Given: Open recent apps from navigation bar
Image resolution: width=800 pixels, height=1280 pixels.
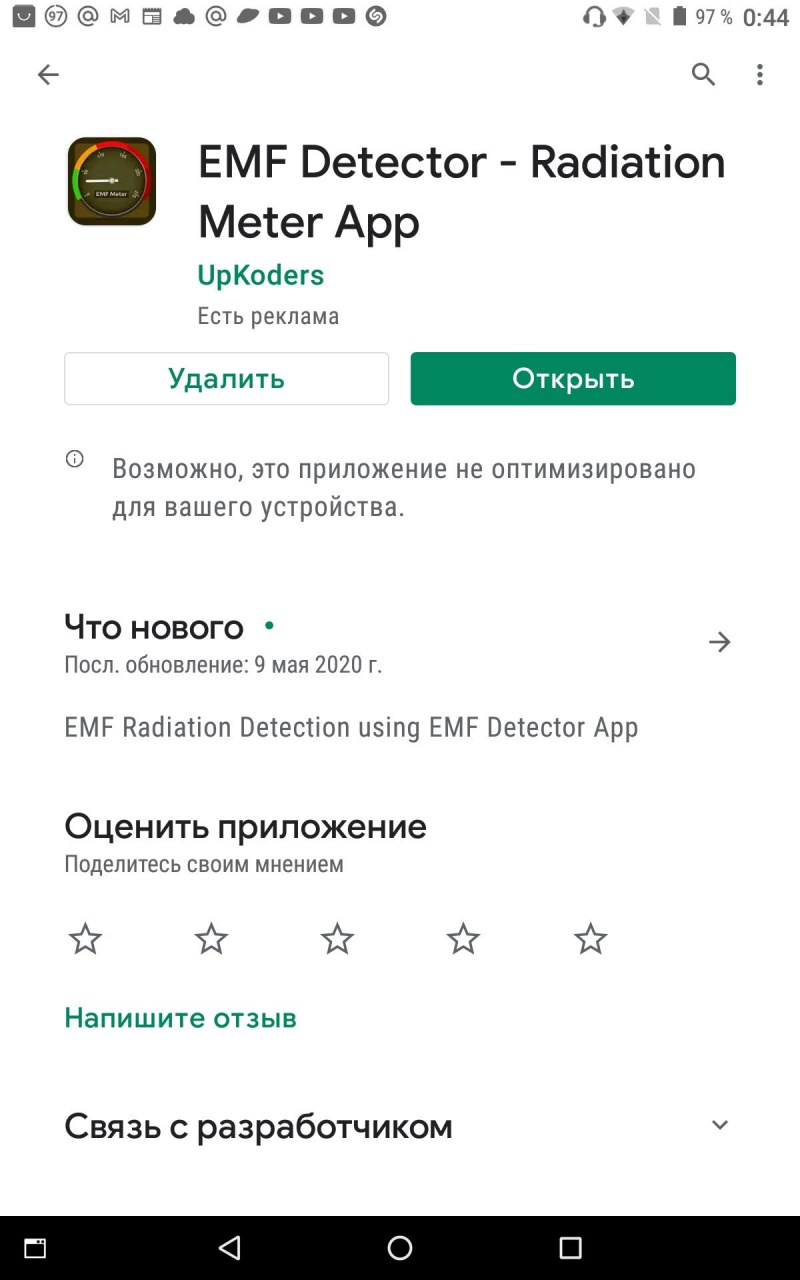Looking at the screenshot, I should (x=570, y=1247).
